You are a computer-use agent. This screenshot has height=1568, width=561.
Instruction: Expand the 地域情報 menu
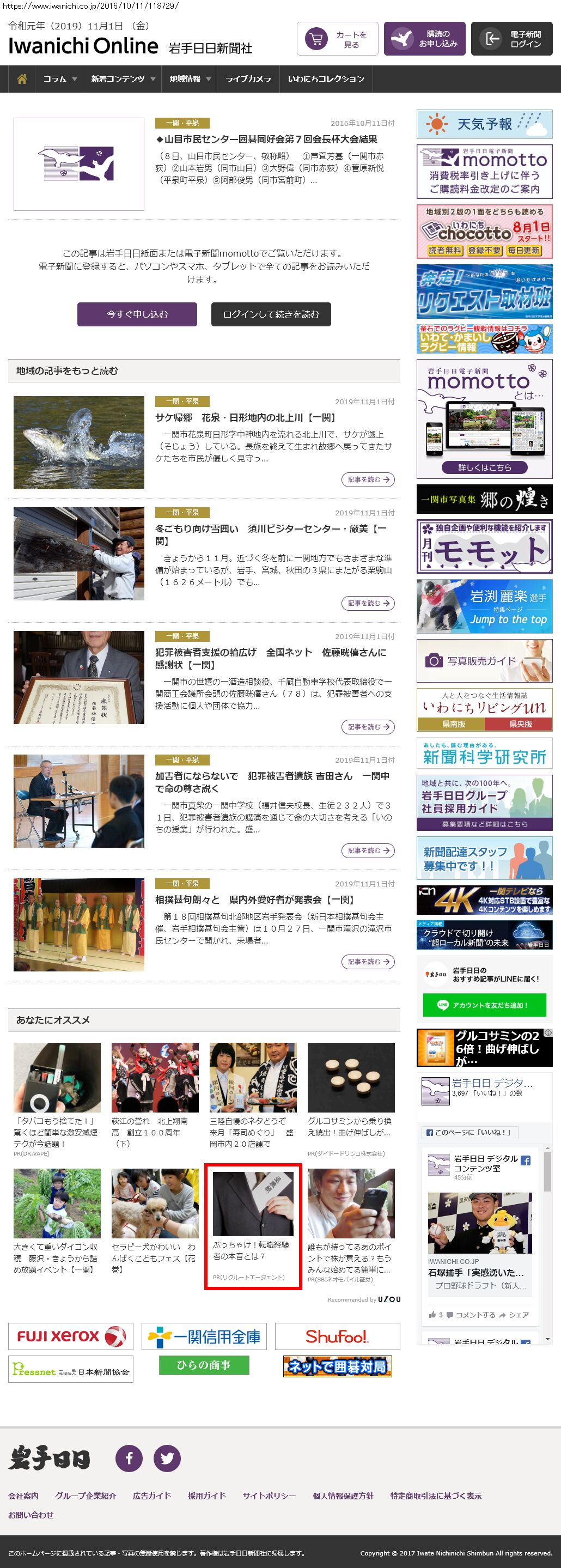[190, 79]
